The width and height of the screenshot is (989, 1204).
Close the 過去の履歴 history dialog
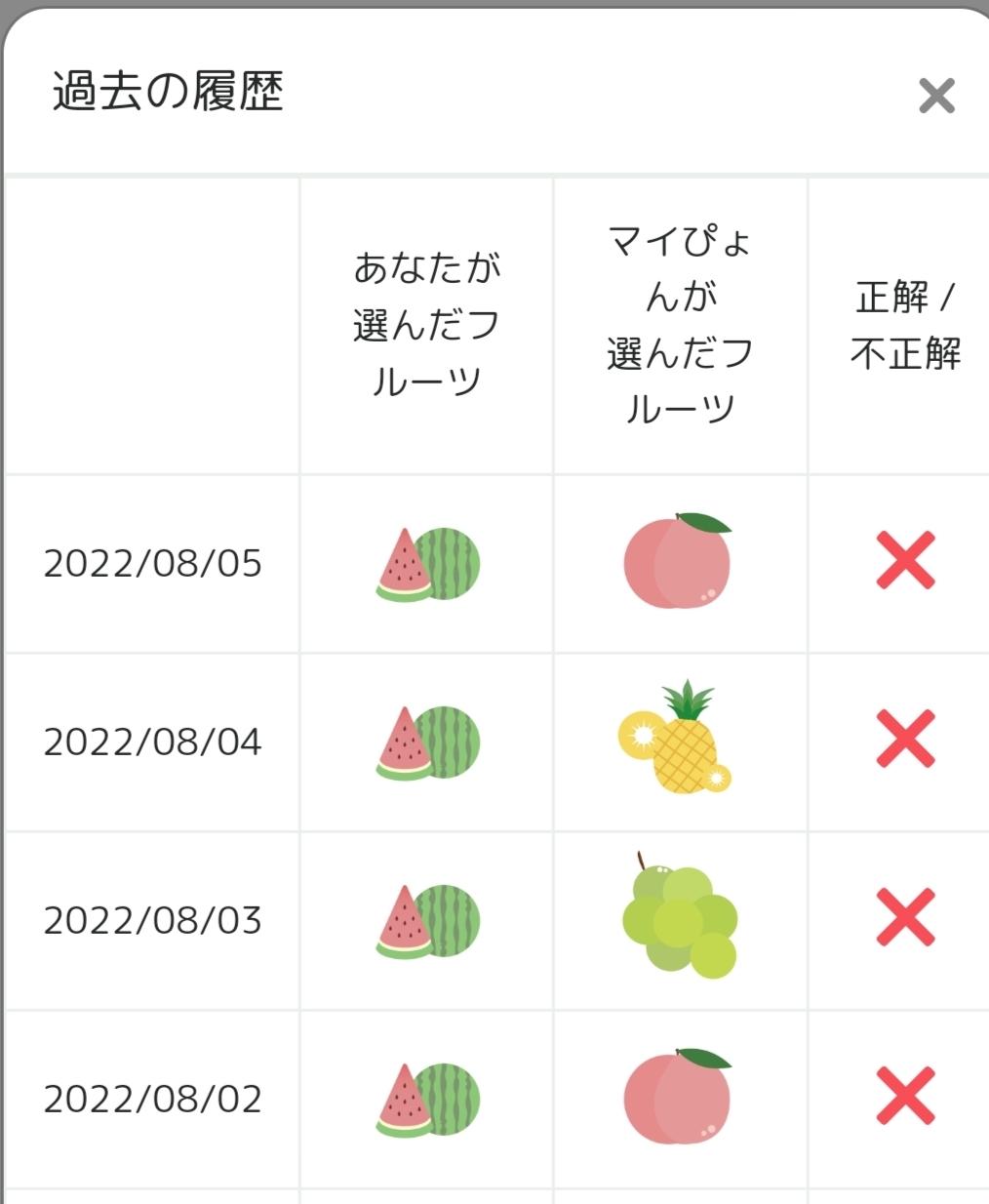click(x=936, y=96)
